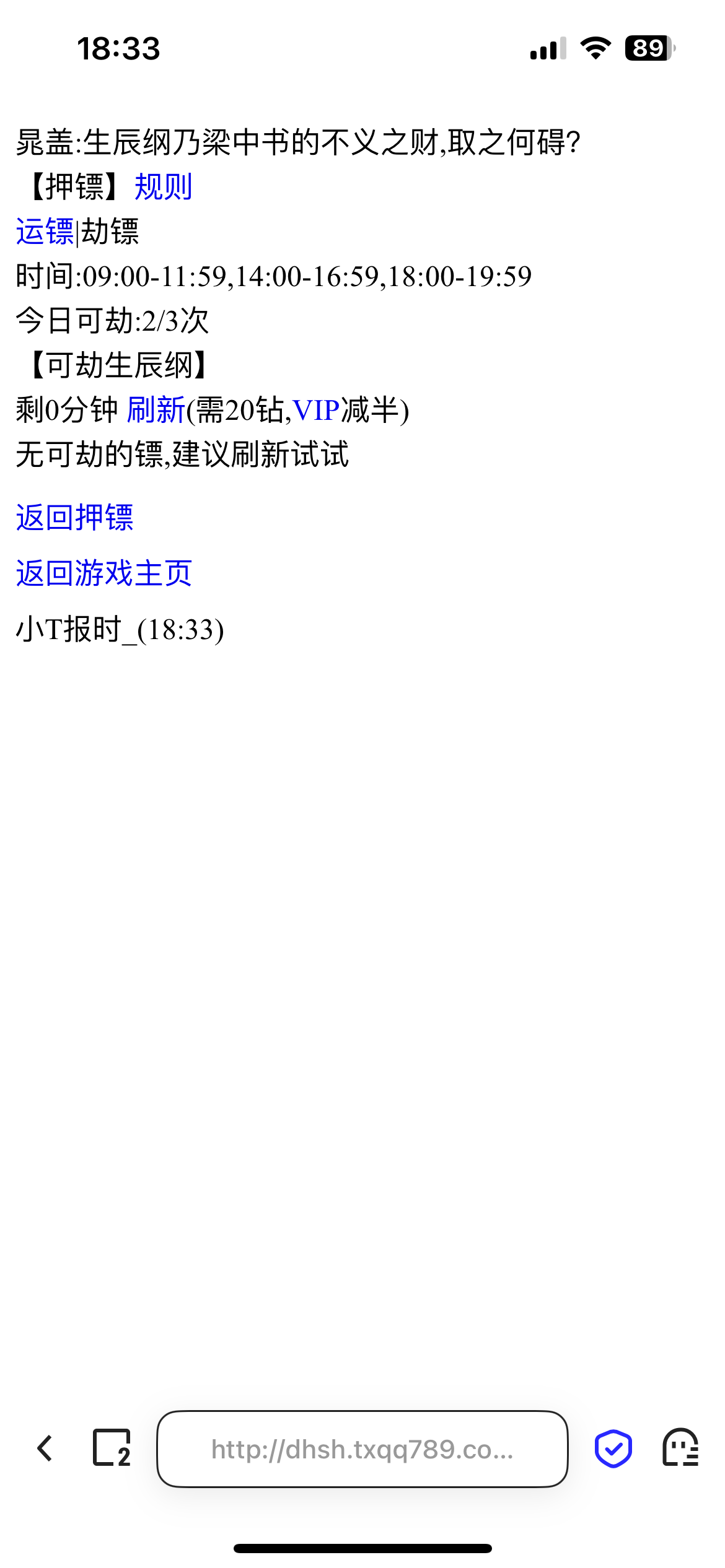Tap 返回游戏主页 to return to game home
The height and width of the screenshot is (1568, 725).
pyautogui.click(x=103, y=575)
